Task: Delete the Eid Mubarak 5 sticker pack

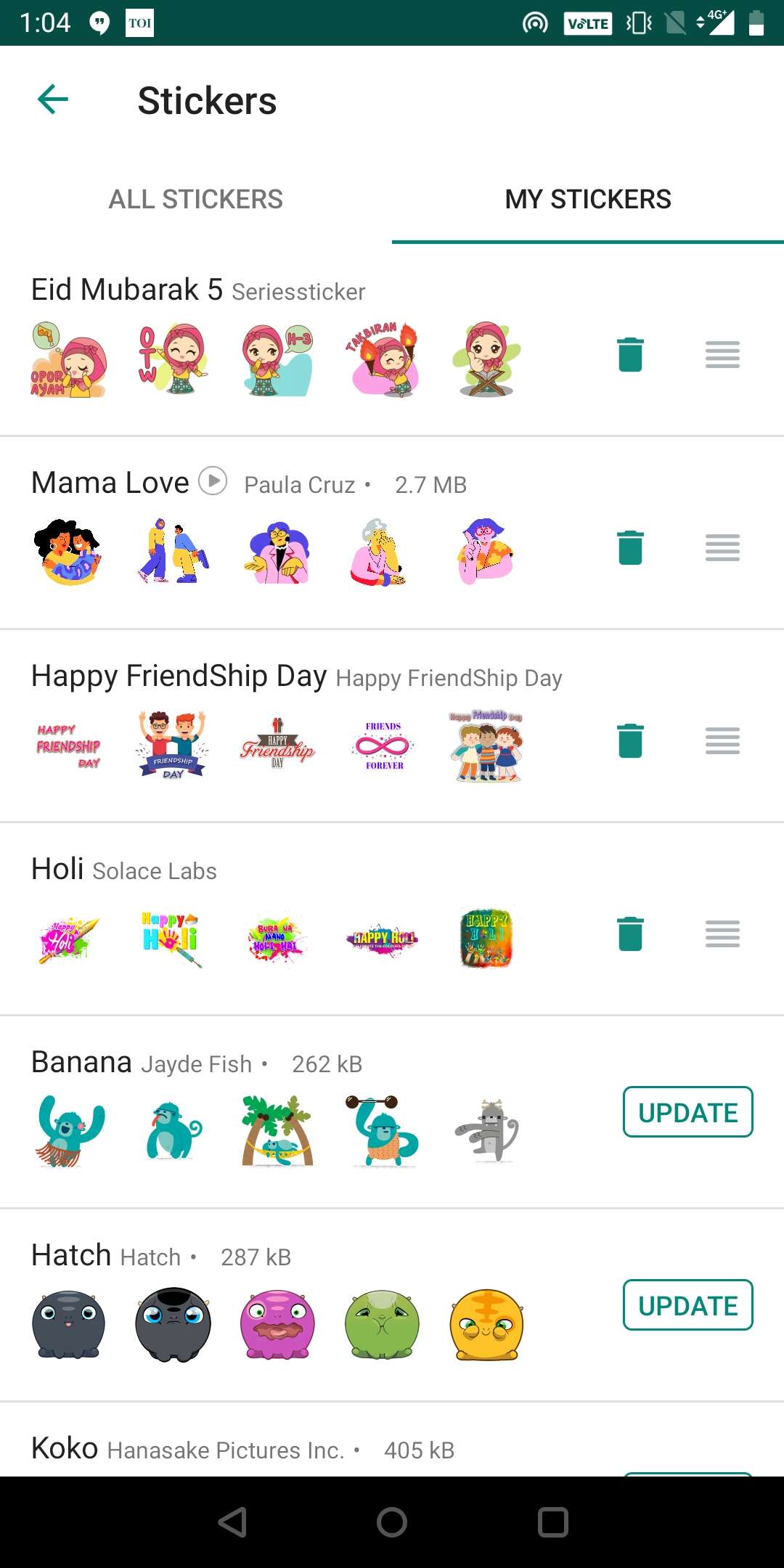Action: [x=630, y=355]
